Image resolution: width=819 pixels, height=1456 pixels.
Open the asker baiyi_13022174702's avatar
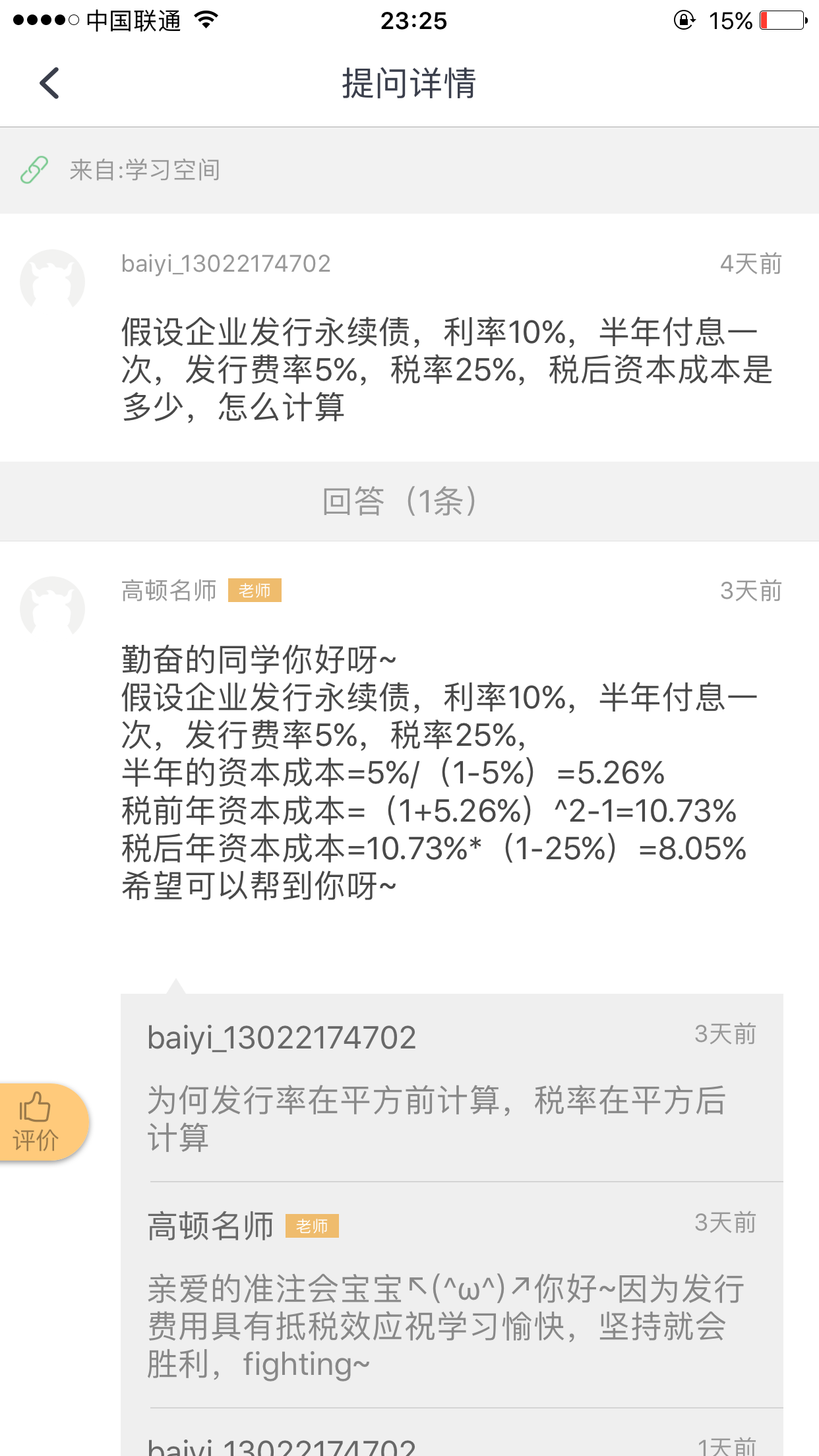[53, 280]
